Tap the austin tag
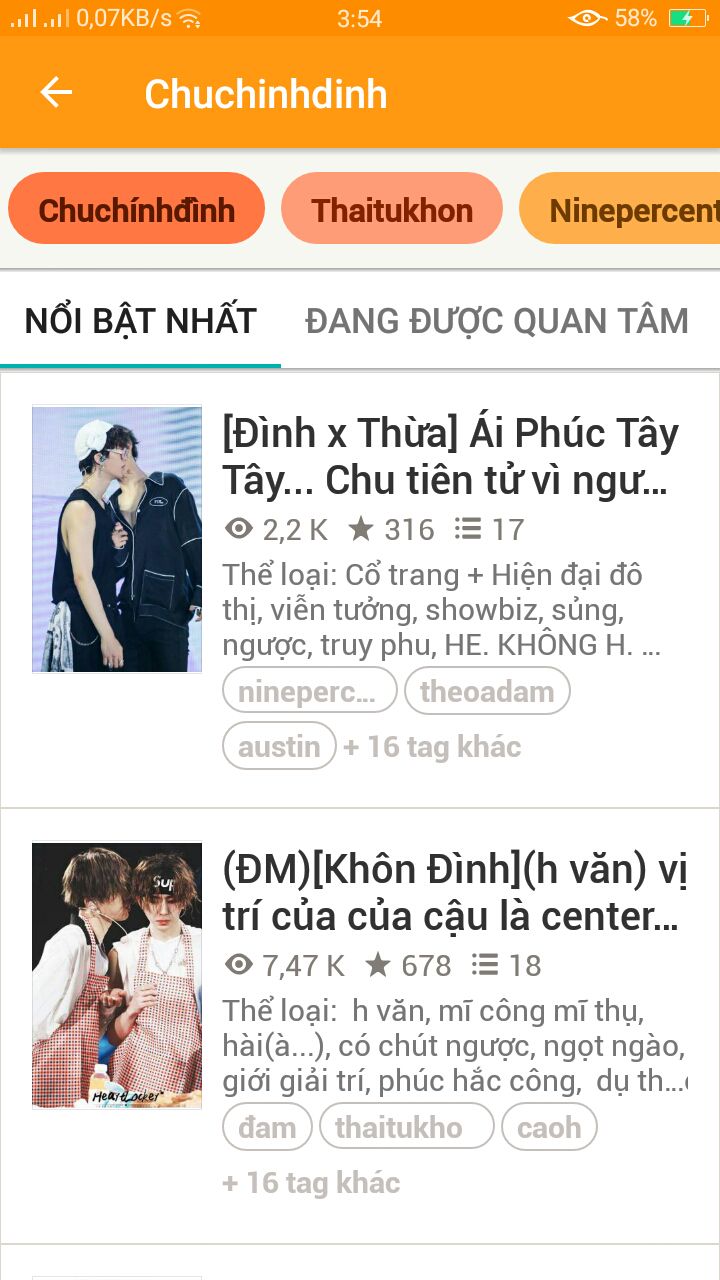The image size is (720, 1280). [279, 746]
